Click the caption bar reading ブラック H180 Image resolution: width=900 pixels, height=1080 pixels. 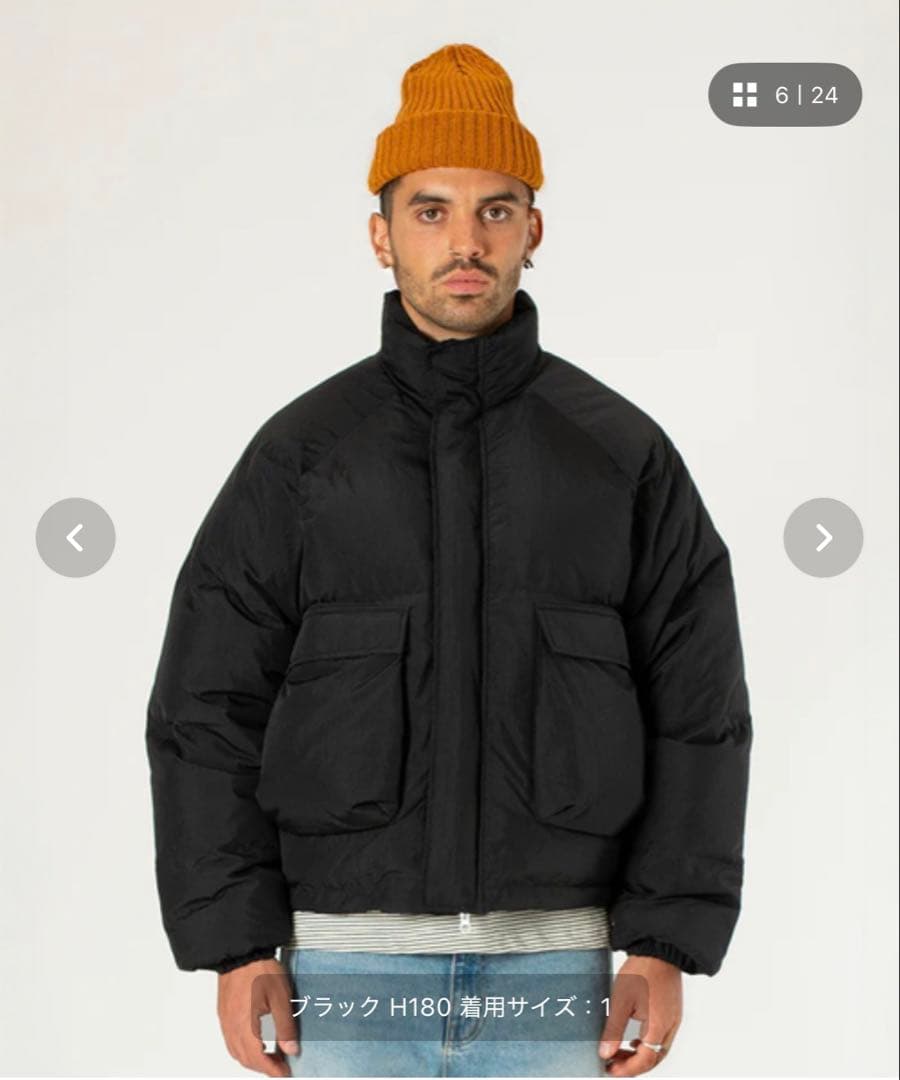pyautogui.click(x=450, y=1004)
